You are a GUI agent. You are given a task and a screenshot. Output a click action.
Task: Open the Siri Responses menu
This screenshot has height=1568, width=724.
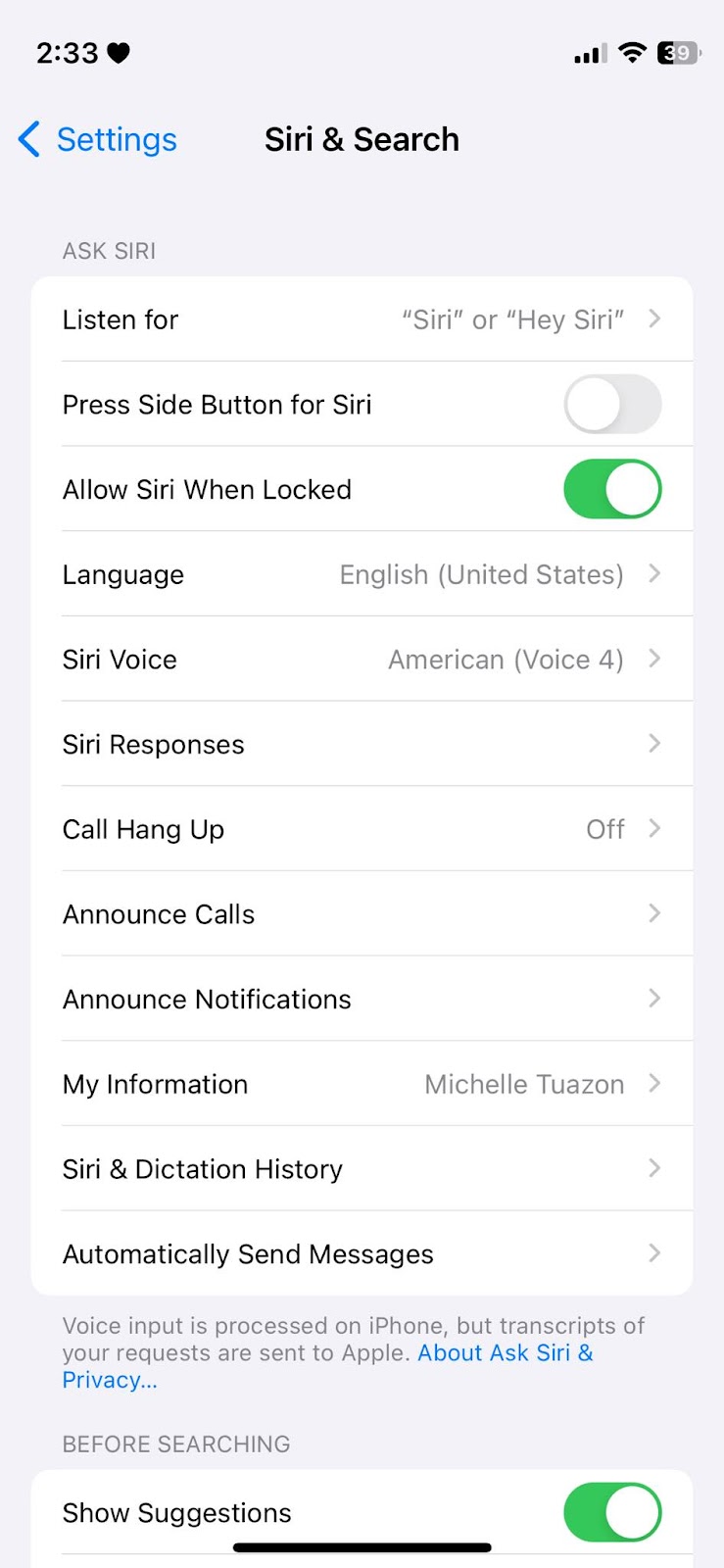pos(654,744)
